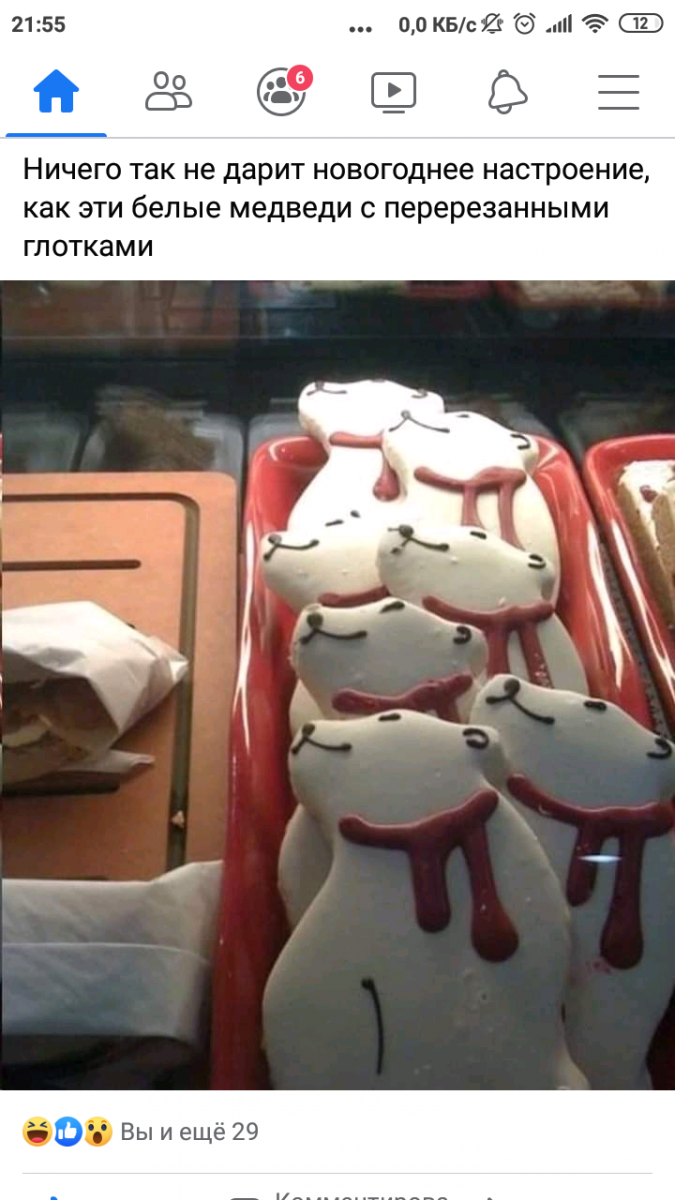This screenshot has height=1200, width=675.
Task: Switch to the Groups tab
Action: pyautogui.click(x=281, y=92)
